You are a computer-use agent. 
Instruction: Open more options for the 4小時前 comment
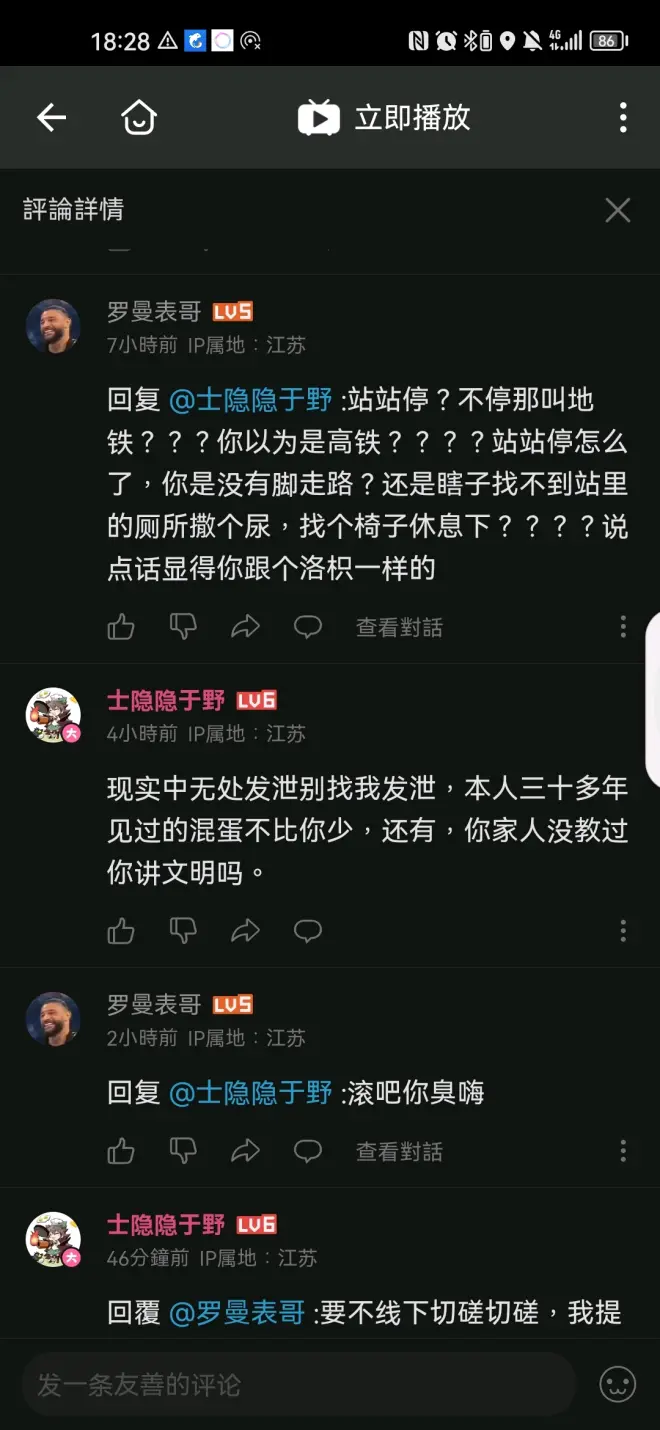[623, 931]
